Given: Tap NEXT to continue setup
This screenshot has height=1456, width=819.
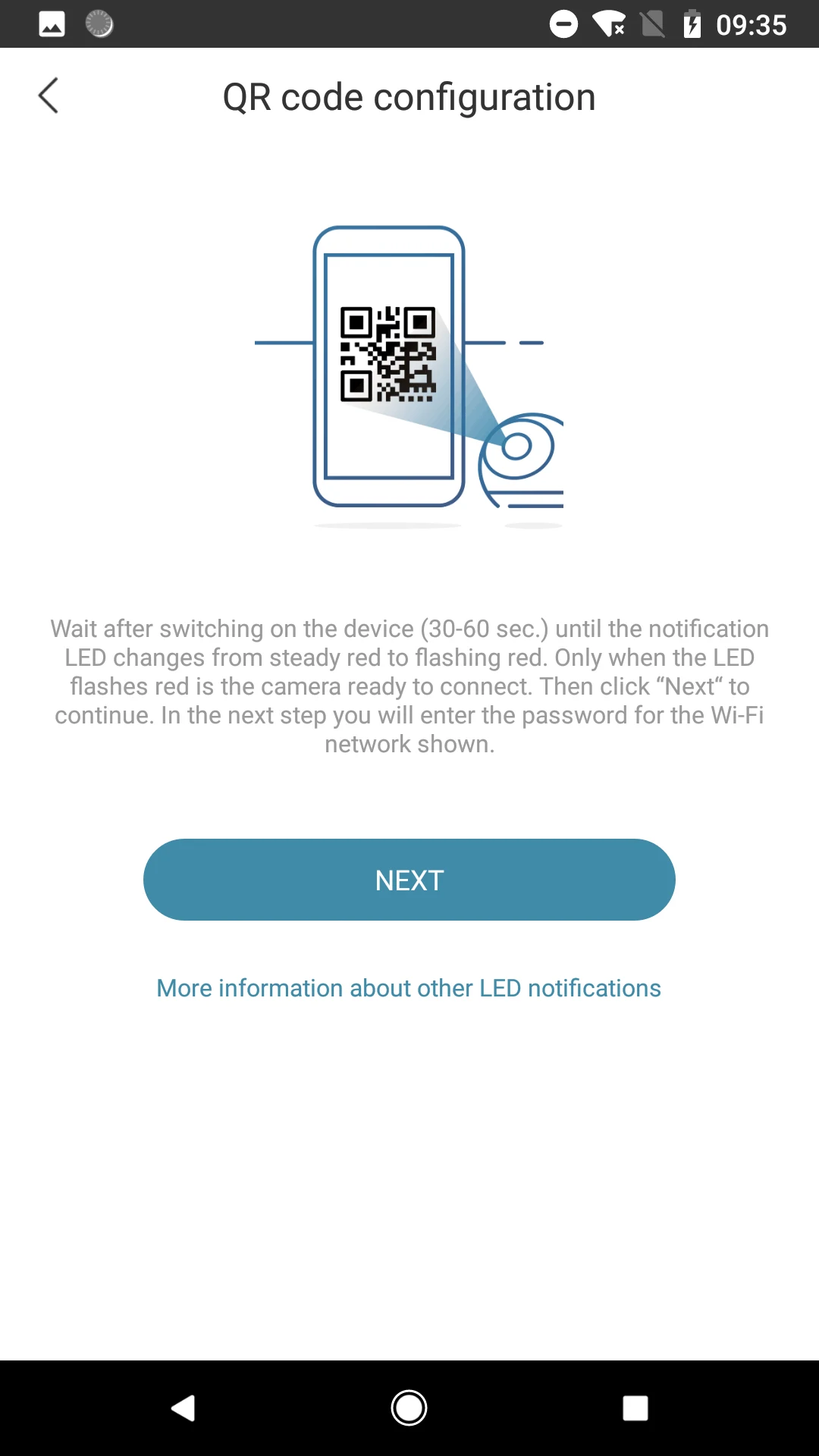Looking at the screenshot, I should click(409, 880).
